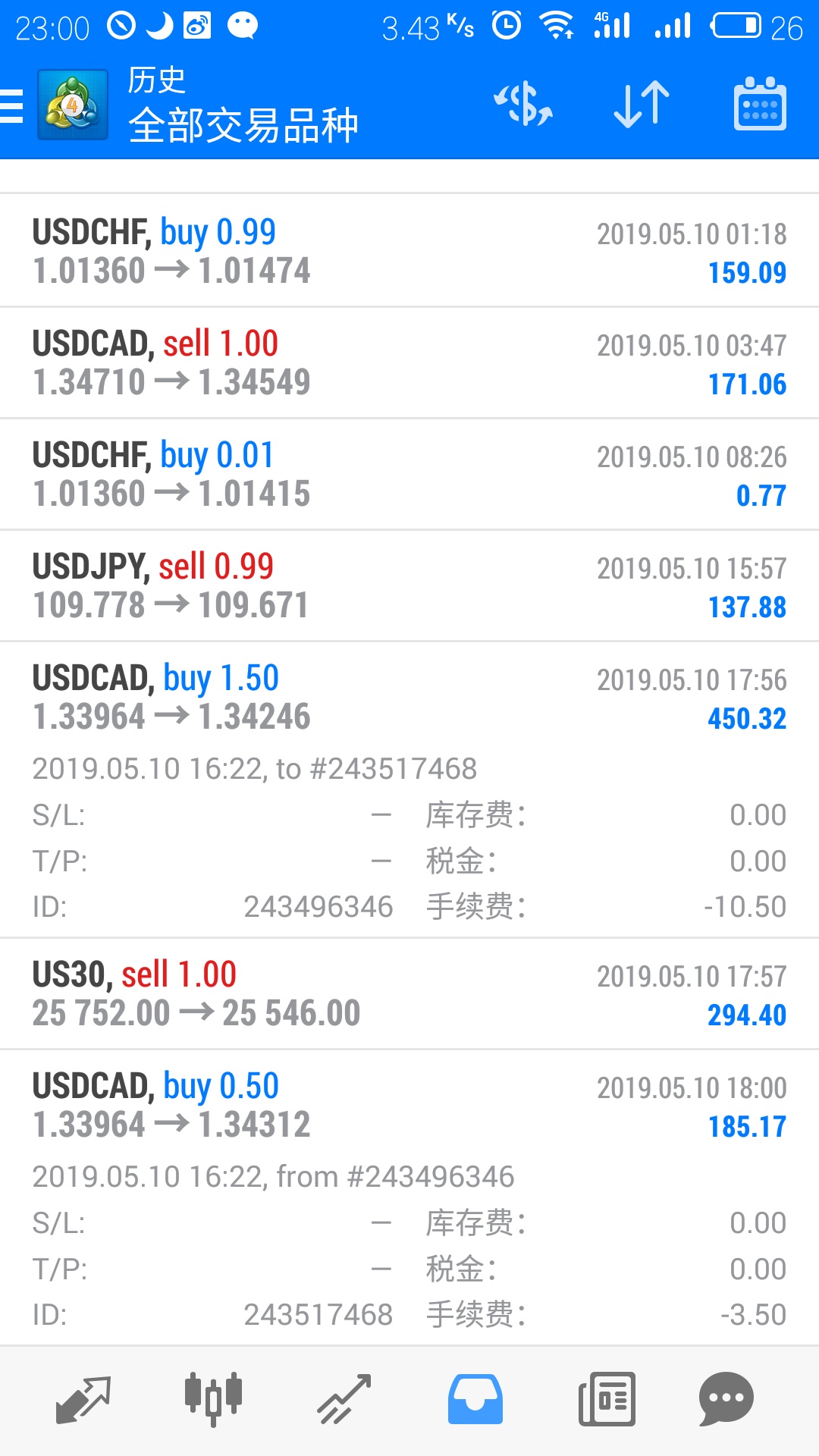Open the chat messages tab
The height and width of the screenshot is (1456, 819).
click(726, 1400)
